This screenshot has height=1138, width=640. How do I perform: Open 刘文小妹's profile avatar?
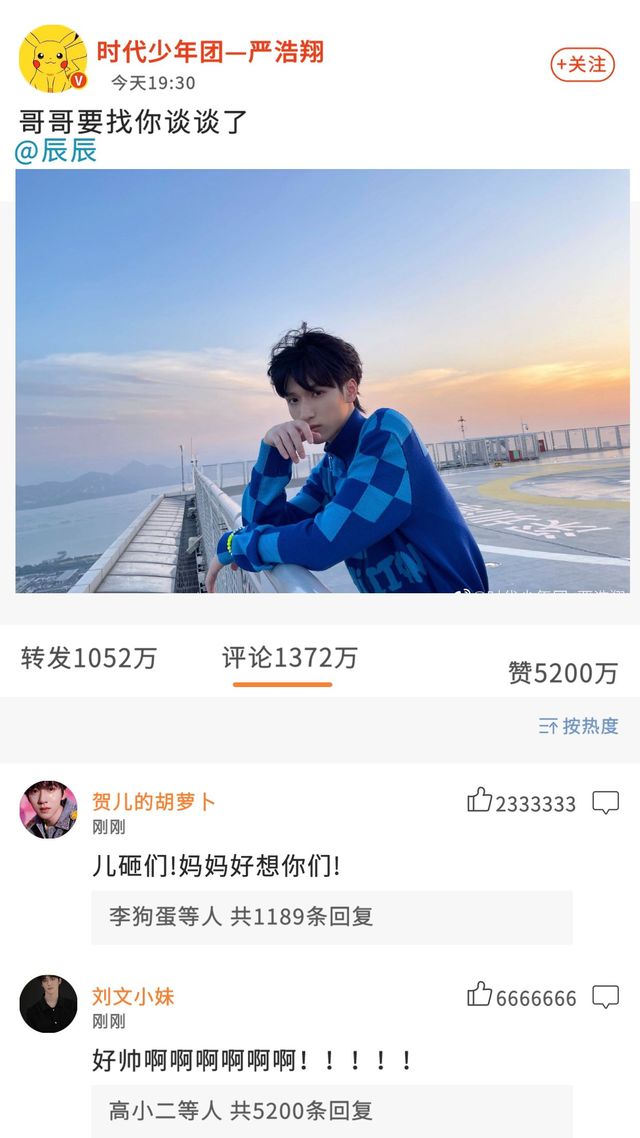click(x=48, y=1003)
